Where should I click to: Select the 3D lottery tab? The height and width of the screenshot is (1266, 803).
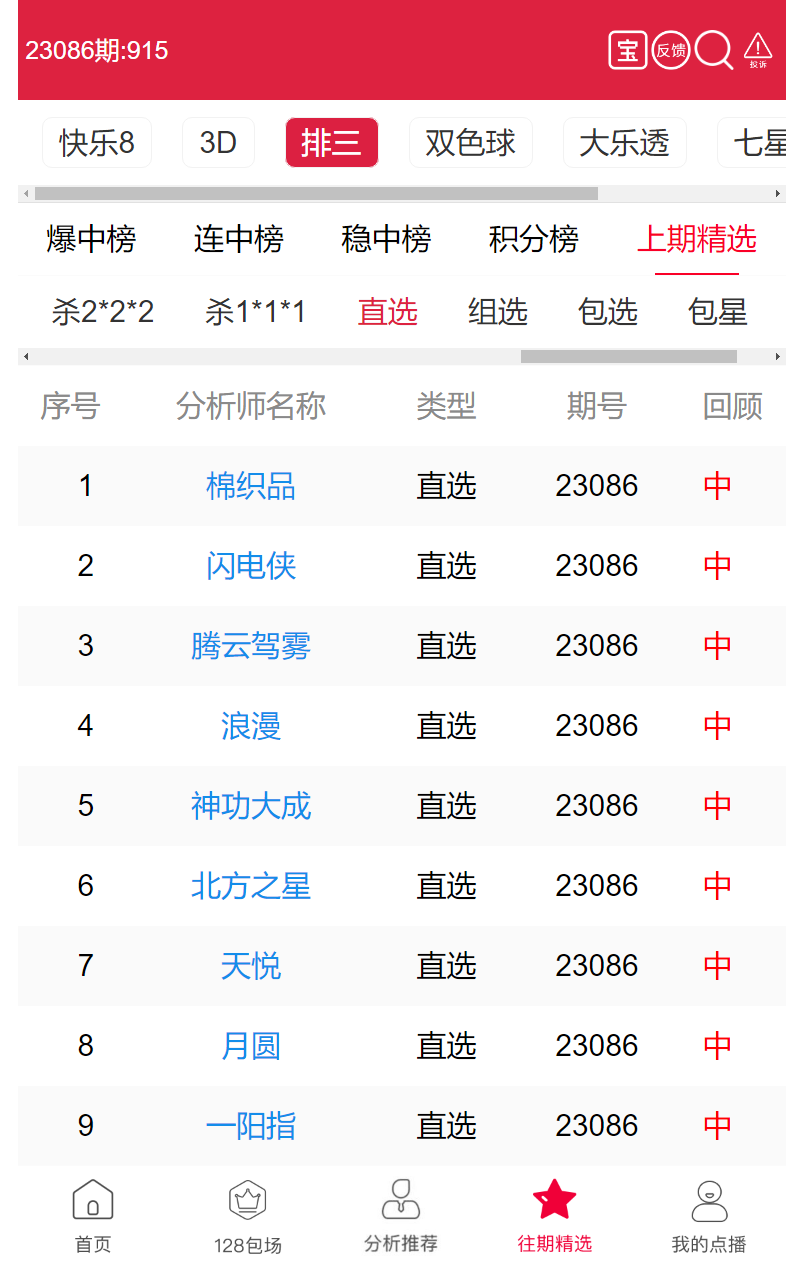click(218, 143)
